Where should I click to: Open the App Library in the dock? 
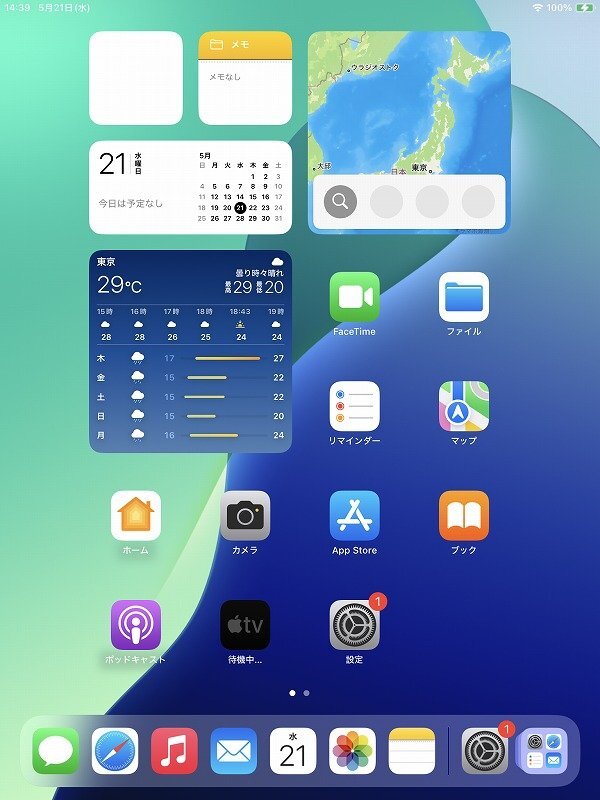[x=541, y=751]
